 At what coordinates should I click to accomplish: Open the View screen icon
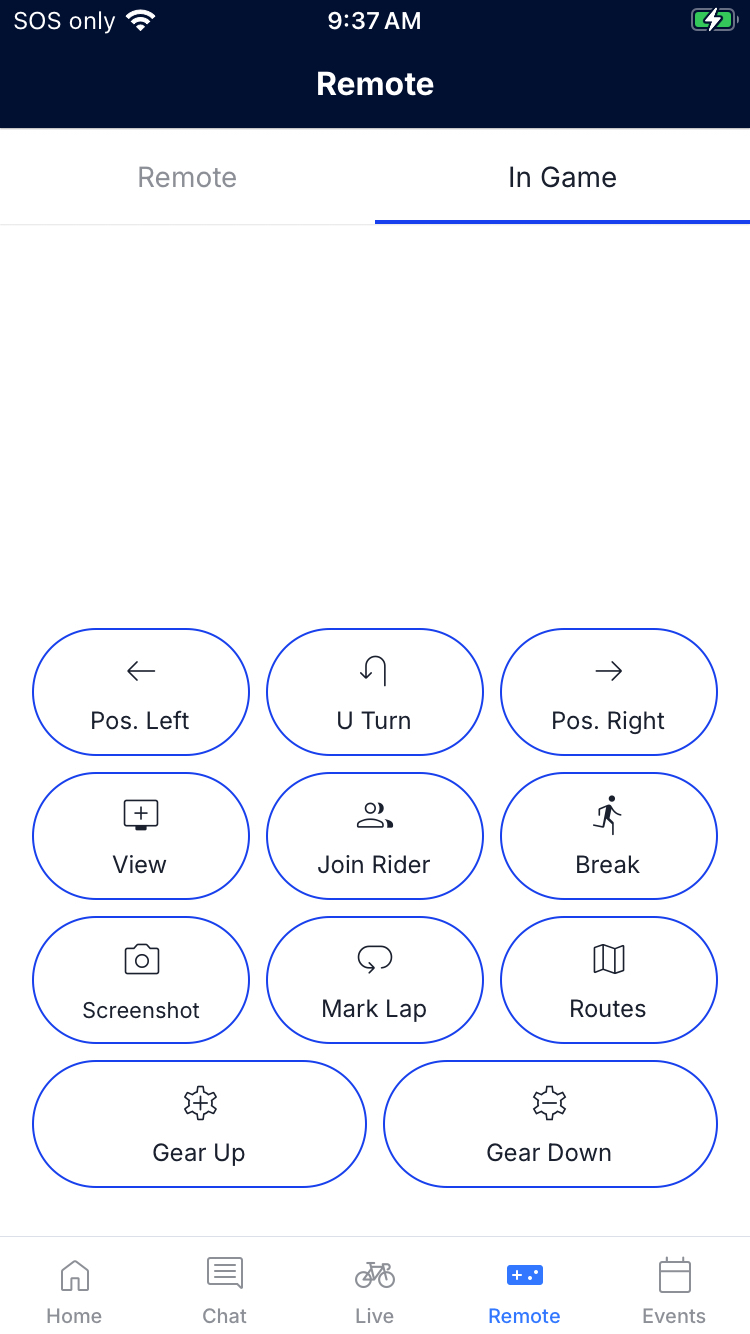pyautogui.click(x=140, y=815)
